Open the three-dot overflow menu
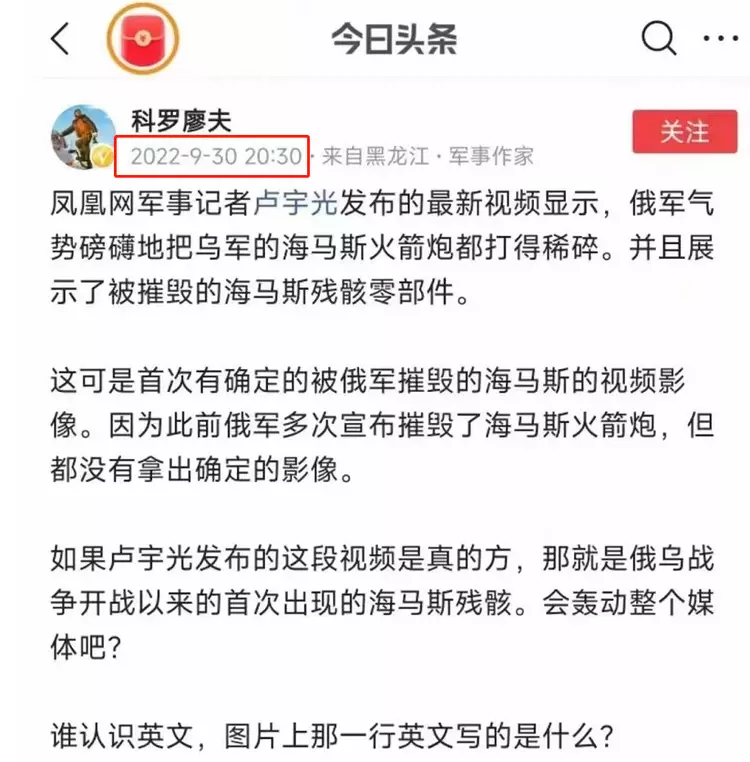This screenshot has width=750, height=762. point(720,39)
